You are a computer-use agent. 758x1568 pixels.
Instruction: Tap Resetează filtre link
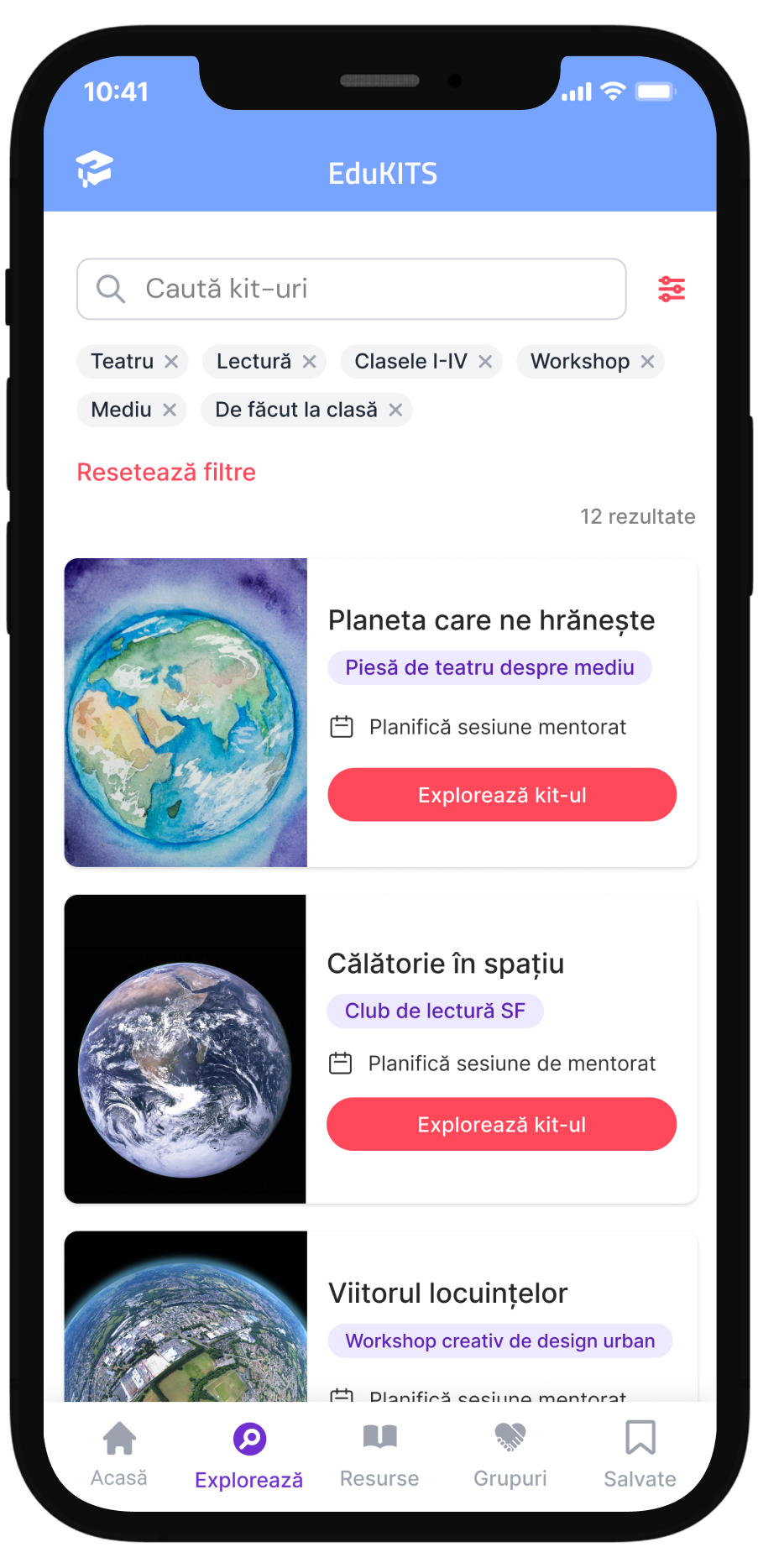(166, 472)
